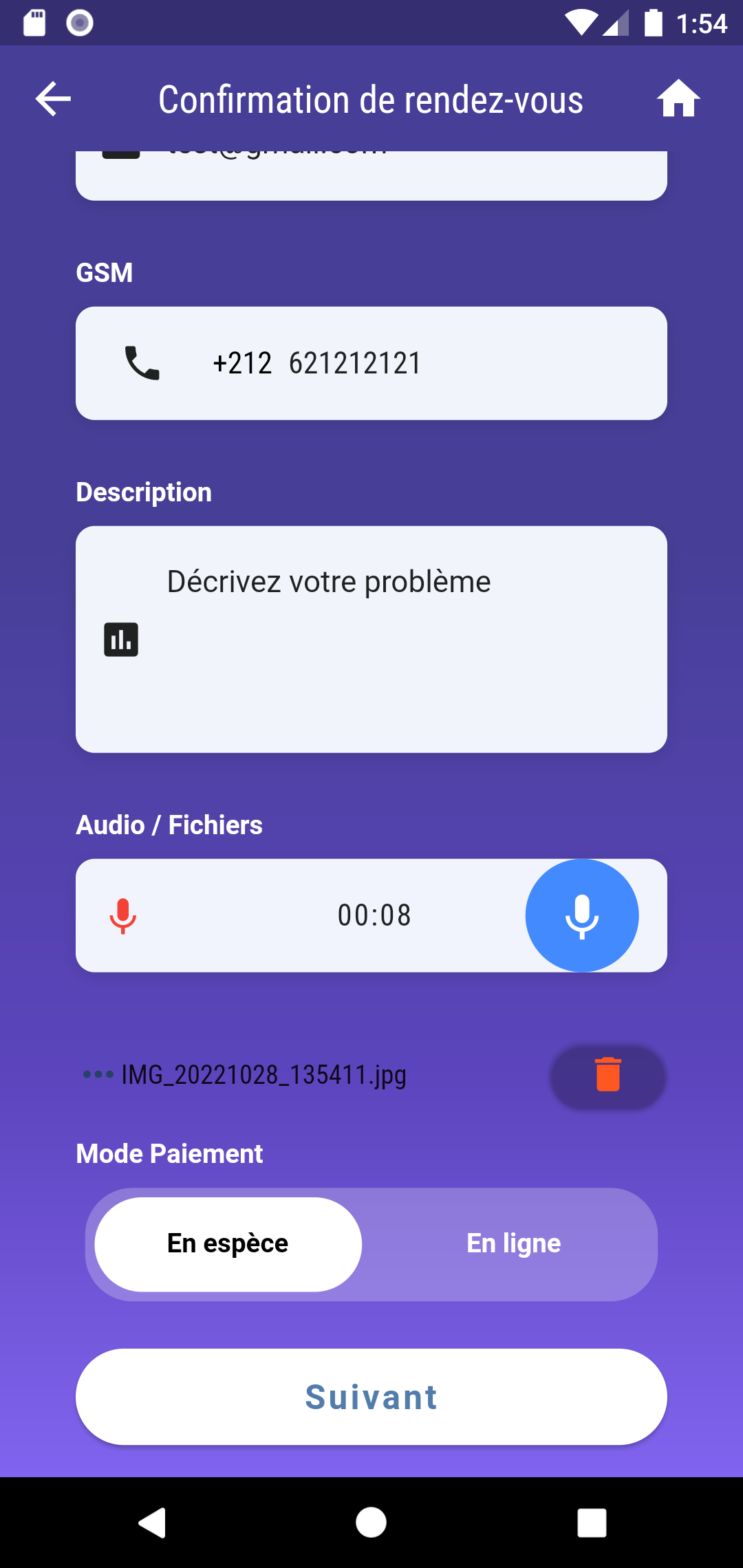Select the En espèce payment option
The height and width of the screenshot is (1568, 743).
228,1243
